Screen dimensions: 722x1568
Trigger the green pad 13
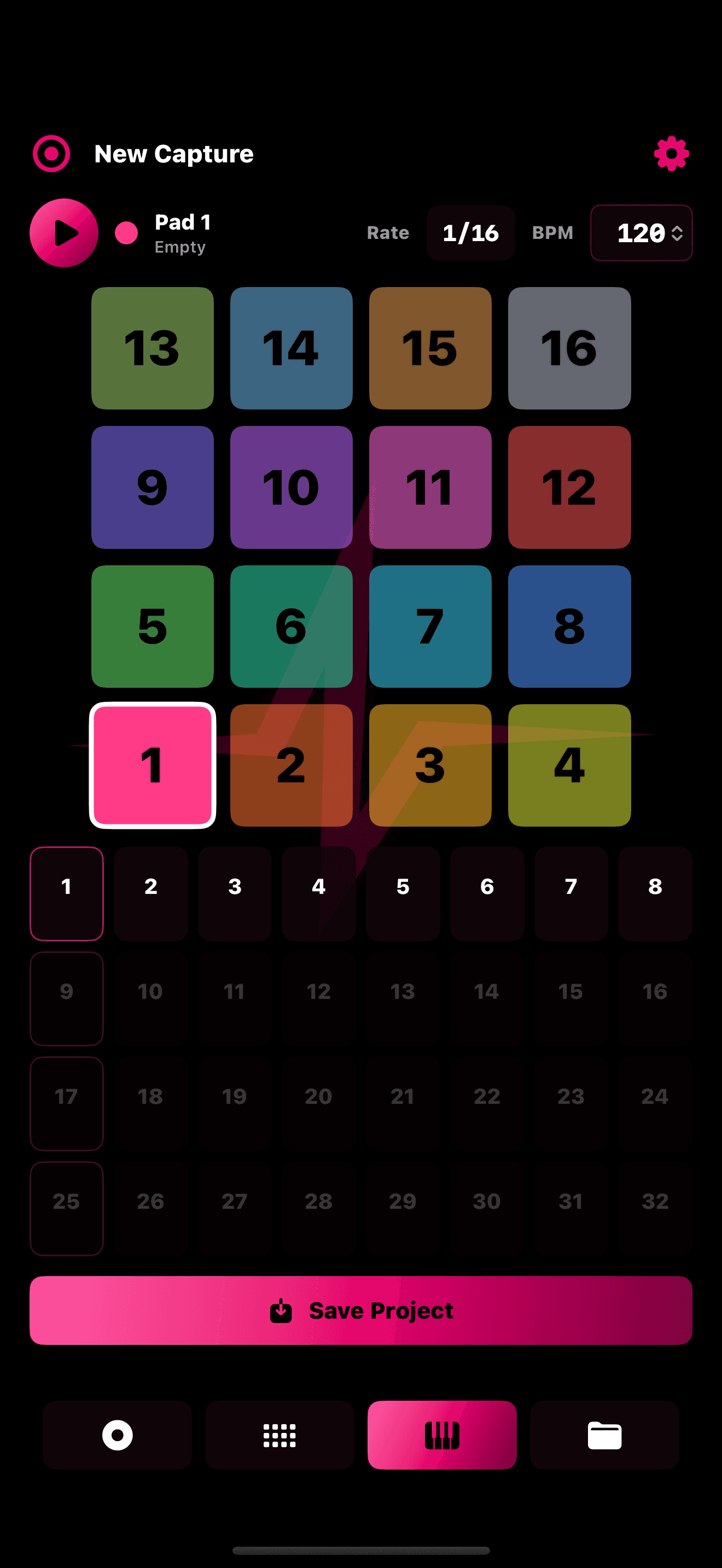[152, 348]
